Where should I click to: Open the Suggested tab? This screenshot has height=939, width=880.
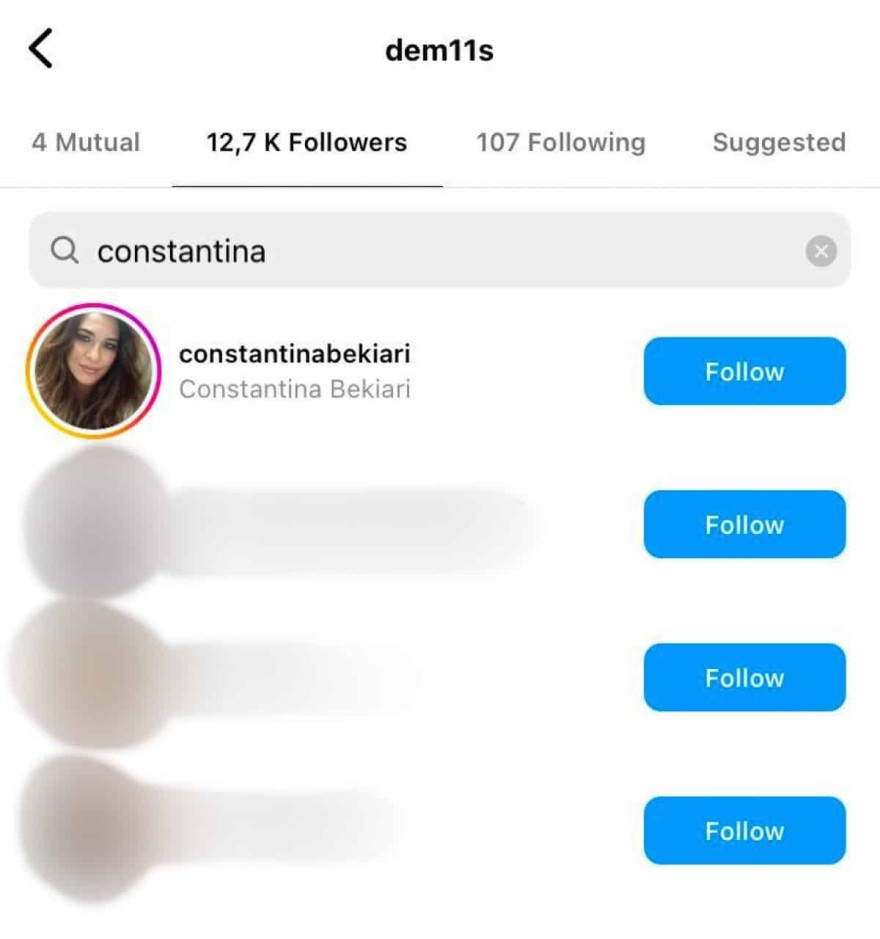point(778,142)
